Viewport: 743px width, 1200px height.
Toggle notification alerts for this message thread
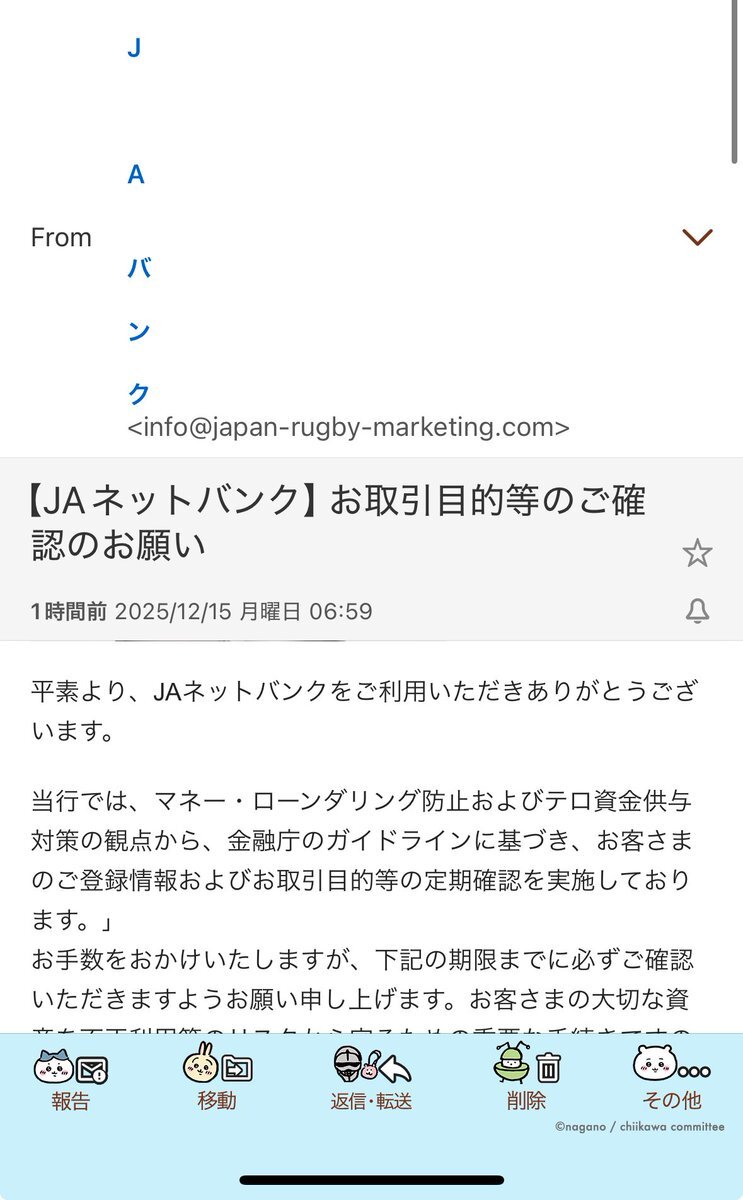click(x=700, y=611)
